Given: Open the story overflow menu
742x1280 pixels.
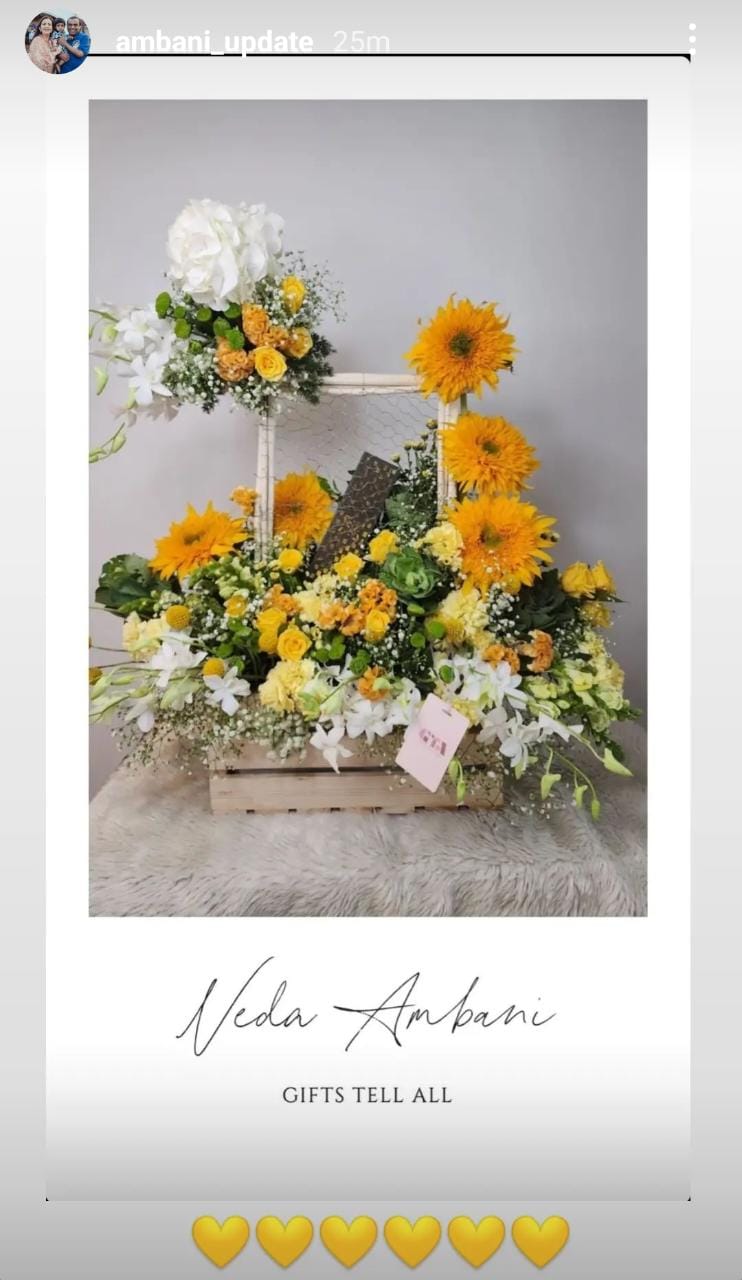Looking at the screenshot, I should 691,40.
